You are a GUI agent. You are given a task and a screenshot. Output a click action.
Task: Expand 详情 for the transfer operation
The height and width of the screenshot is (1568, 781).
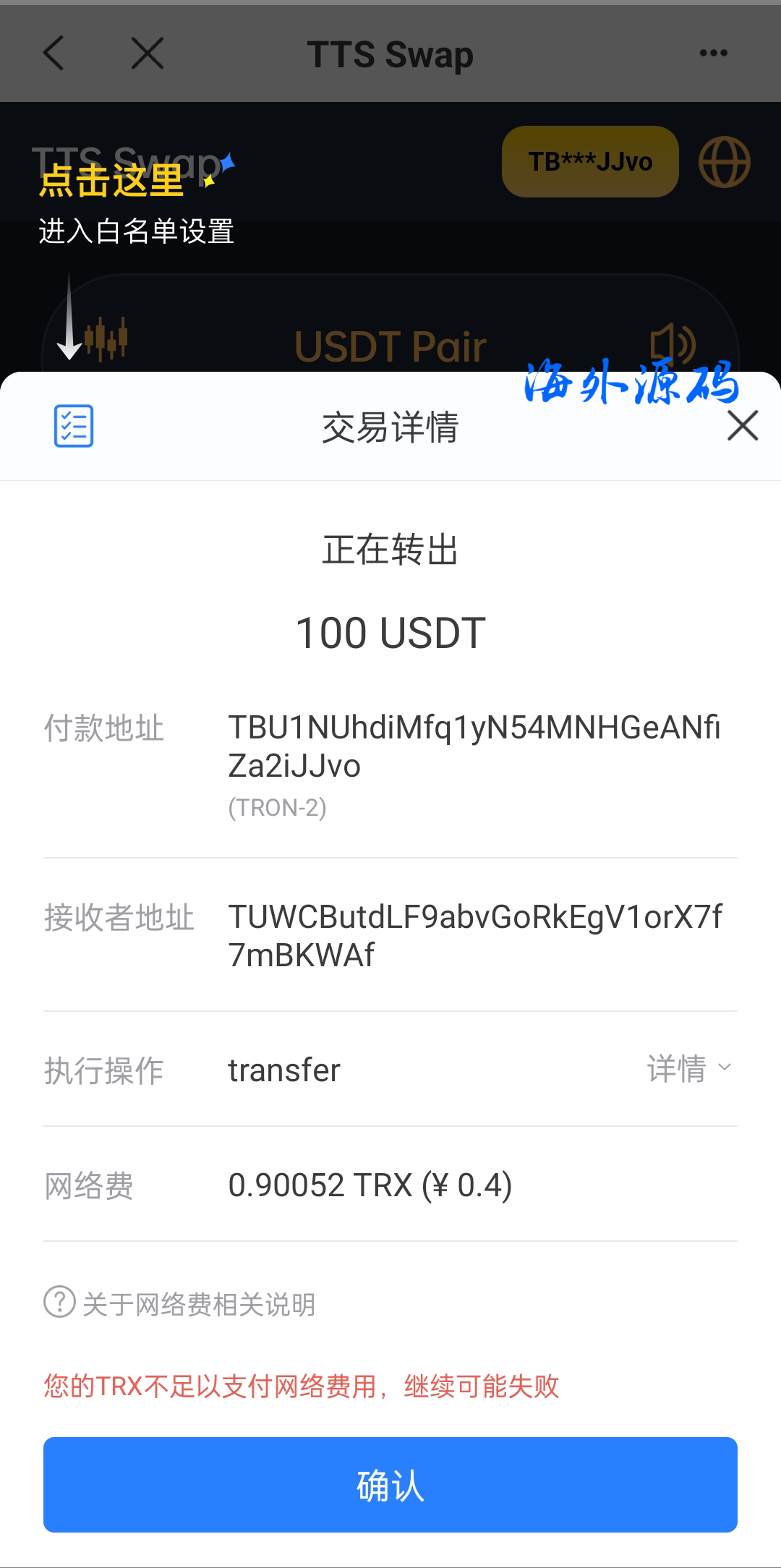coord(689,1068)
